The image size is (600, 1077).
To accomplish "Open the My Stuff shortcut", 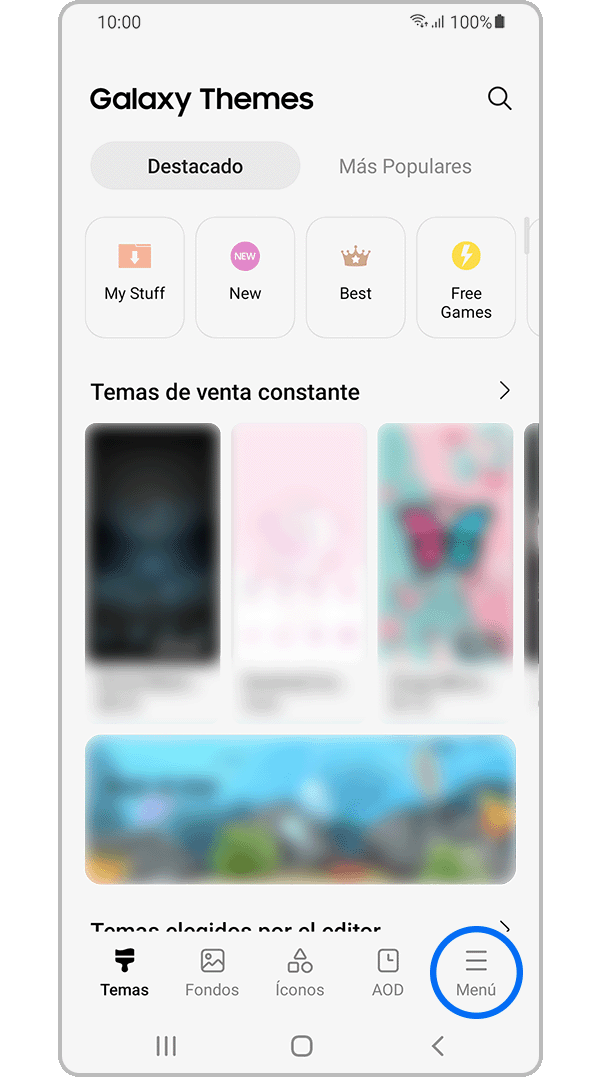I will coord(135,277).
